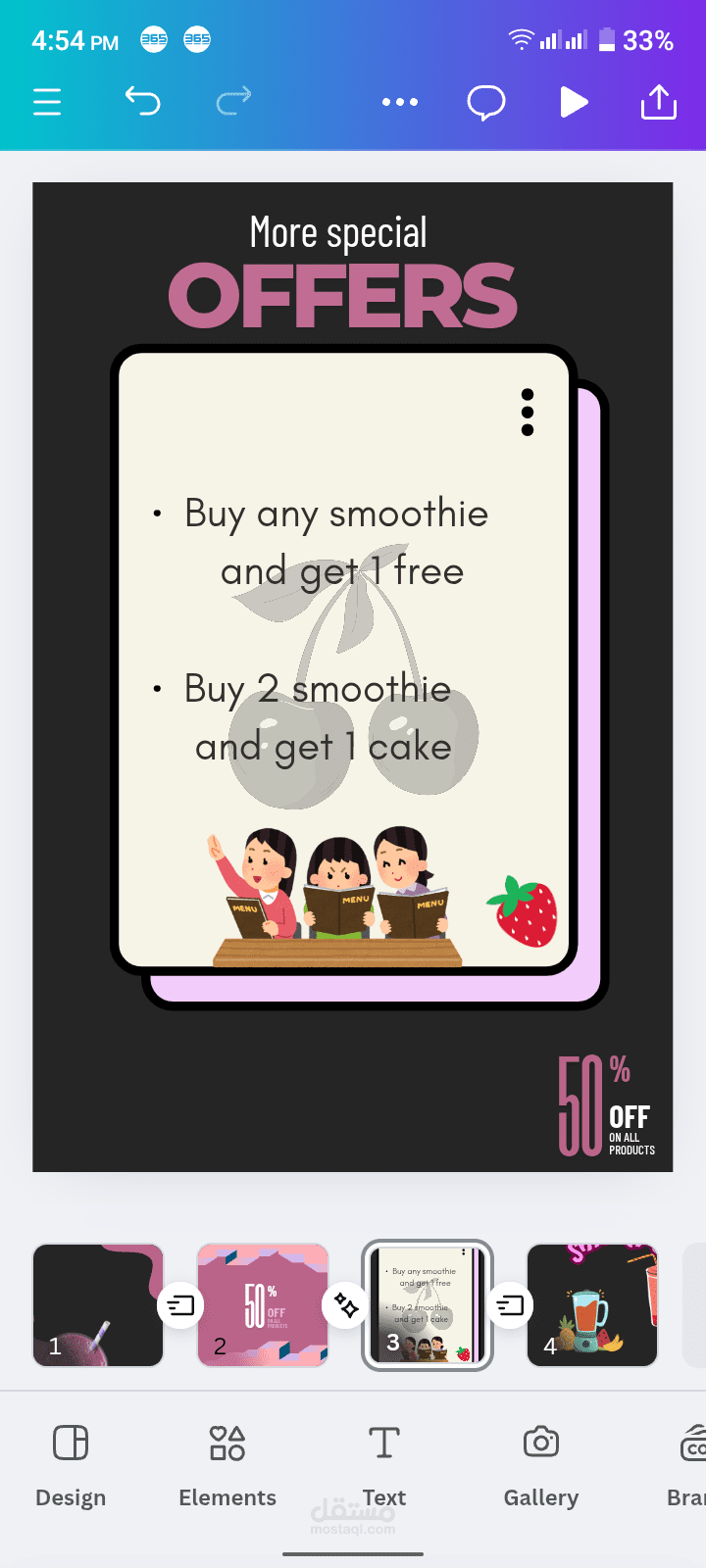Undo the last edit
The image size is (706, 1568).
[x=142, y=101]
